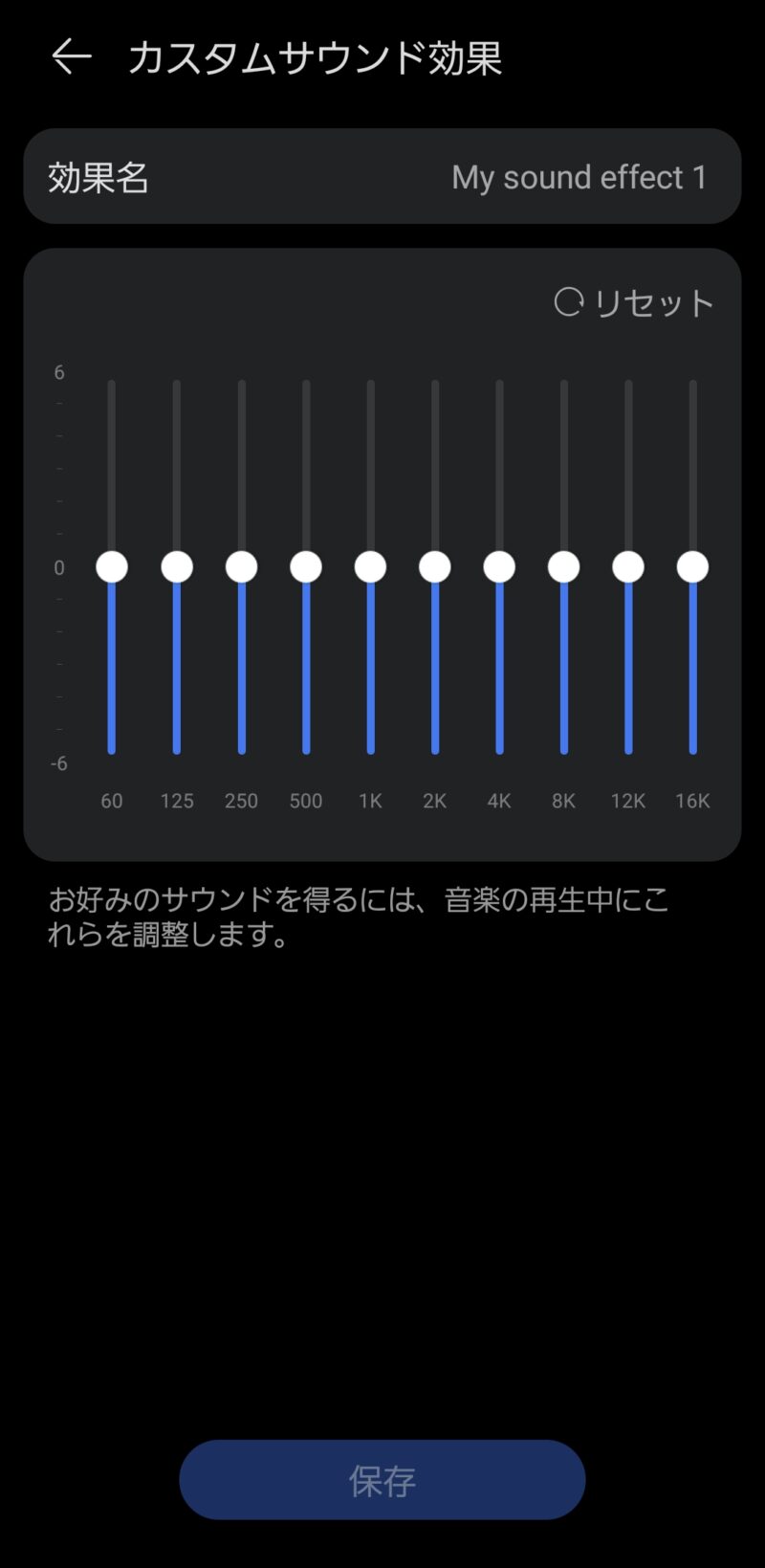The image size is (765, 1568).
Task: Select the 12K slider handle
Action: (628, 566)
